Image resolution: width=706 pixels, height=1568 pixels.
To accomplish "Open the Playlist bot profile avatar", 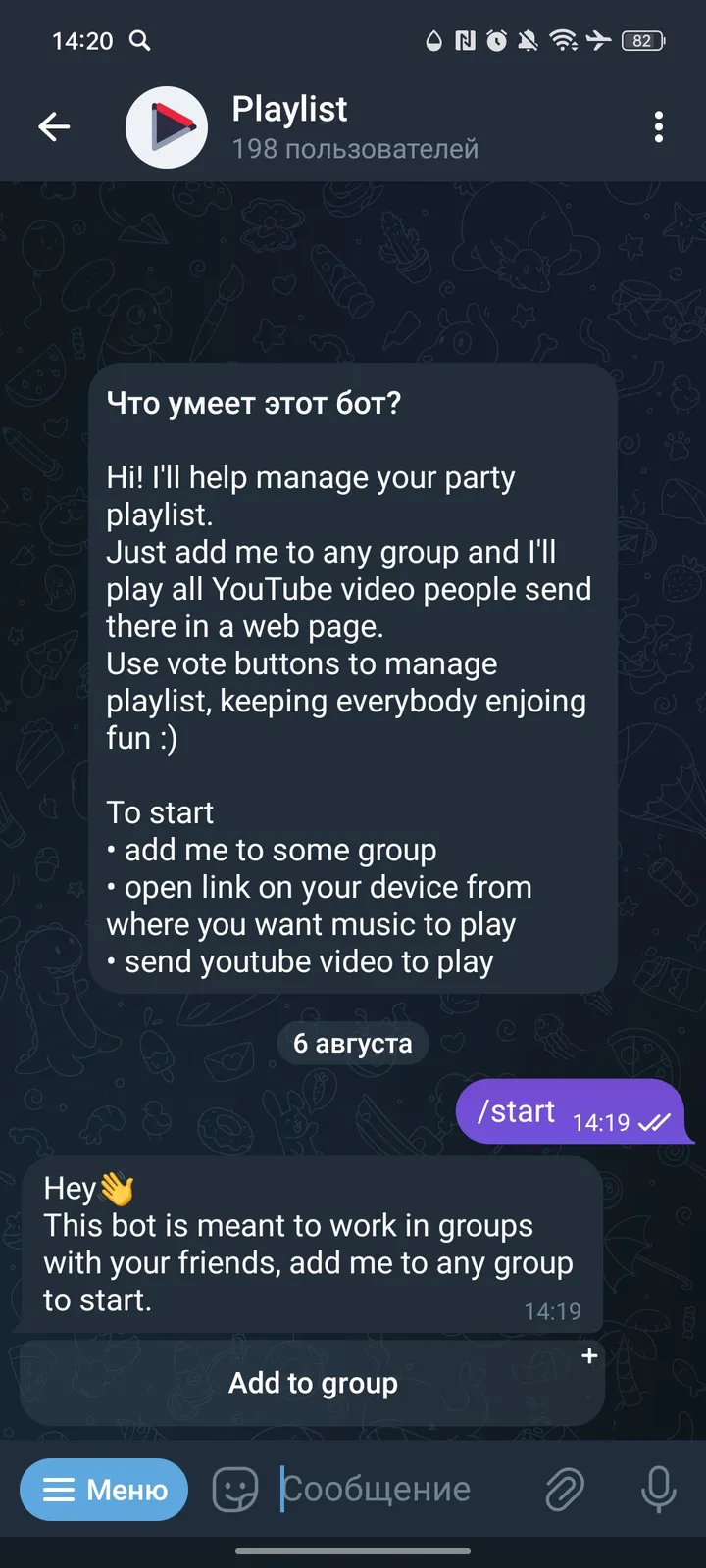I will (x=166, y=127).
